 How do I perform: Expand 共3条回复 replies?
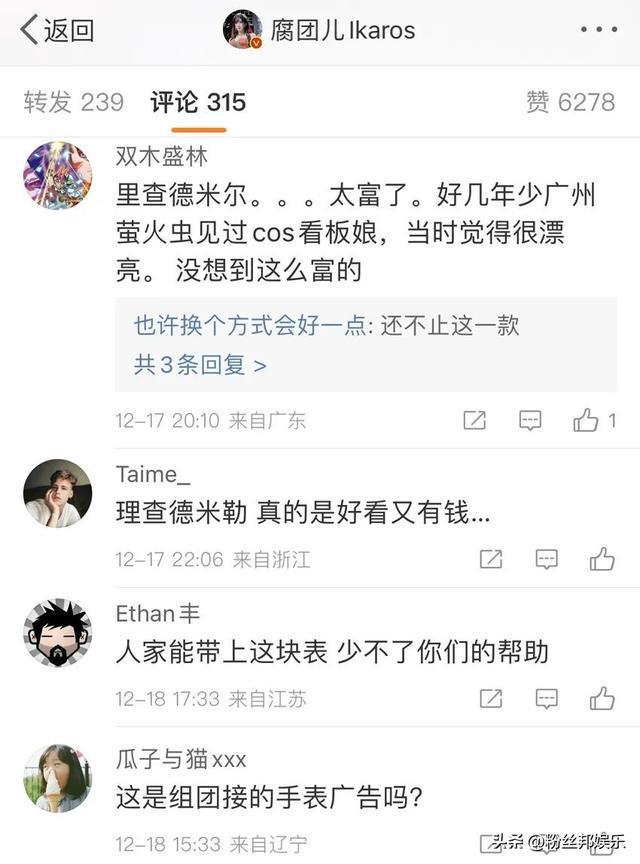(200, 365)
